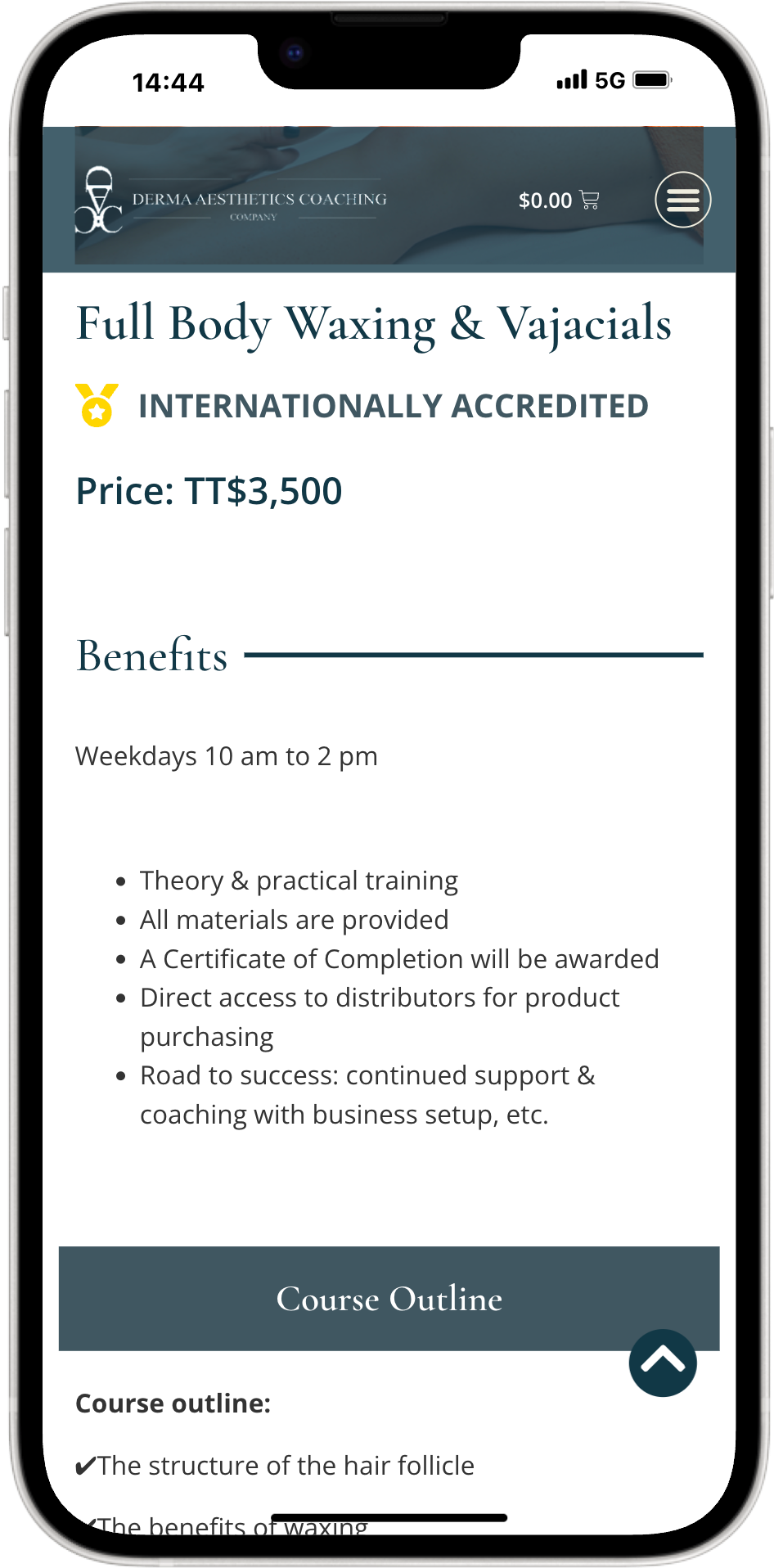Jump back to top with arrow button

[662, 1362]
